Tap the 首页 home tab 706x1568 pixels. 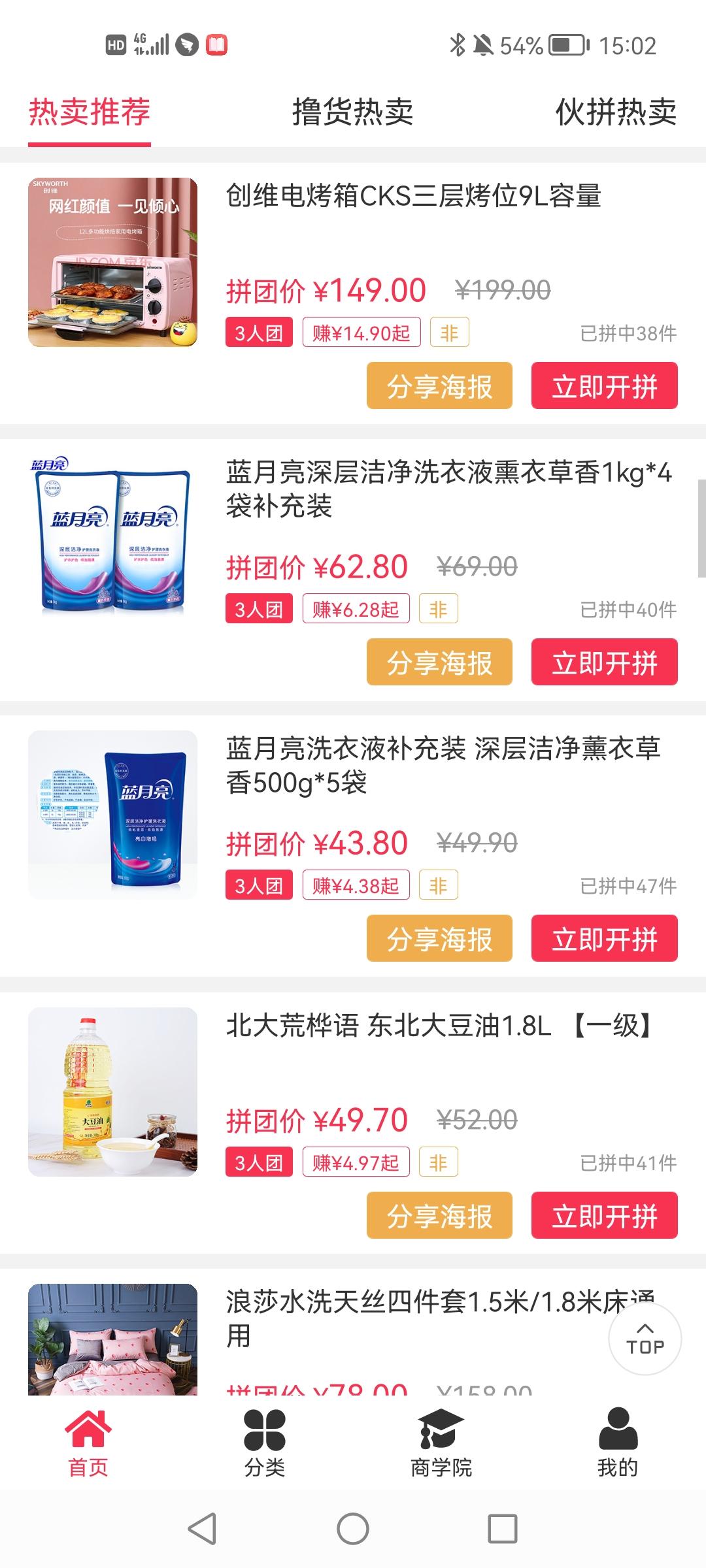(88, 1443)
